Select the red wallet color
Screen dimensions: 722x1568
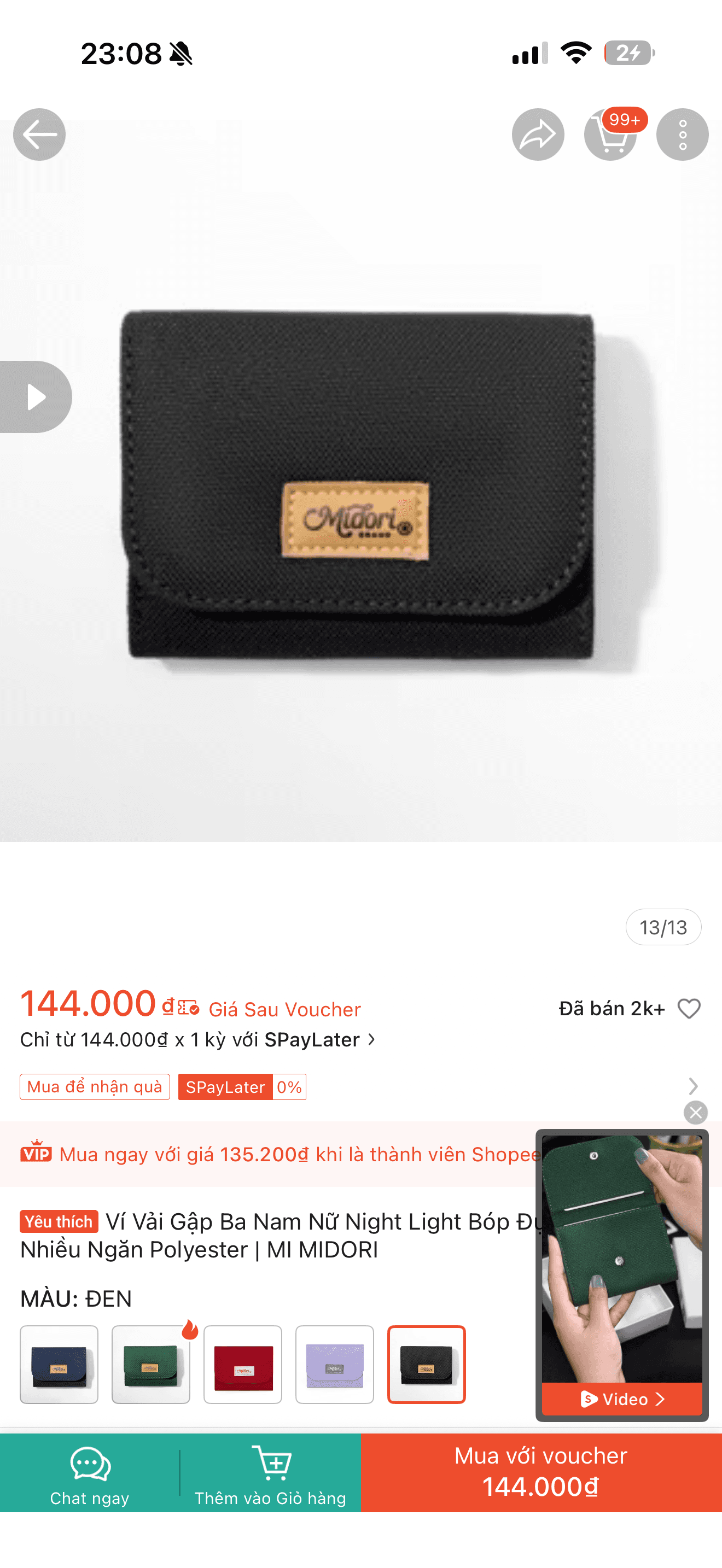click(x=242, y=1364)
